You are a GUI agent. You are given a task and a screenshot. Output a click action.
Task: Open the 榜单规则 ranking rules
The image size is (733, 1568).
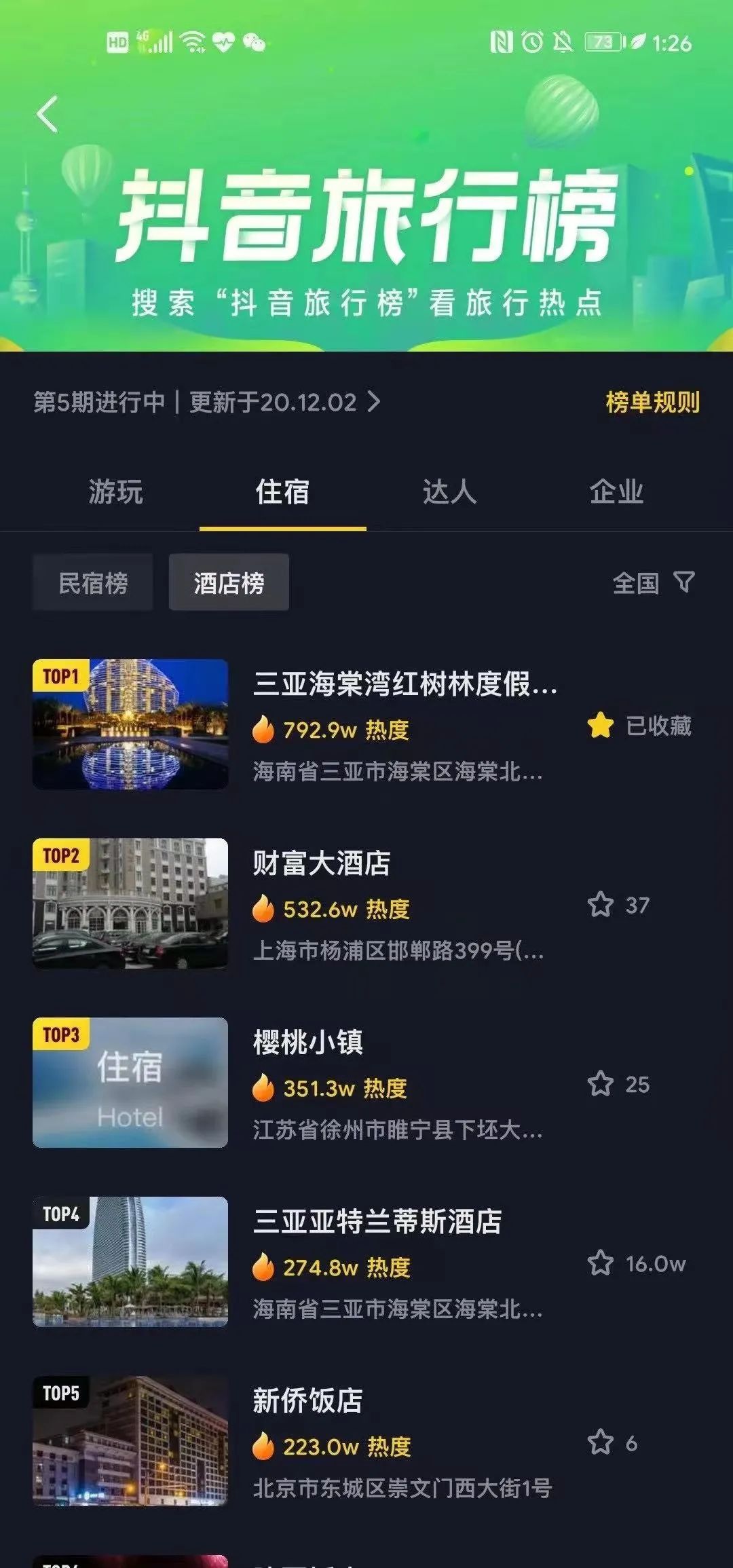(652, 402)
